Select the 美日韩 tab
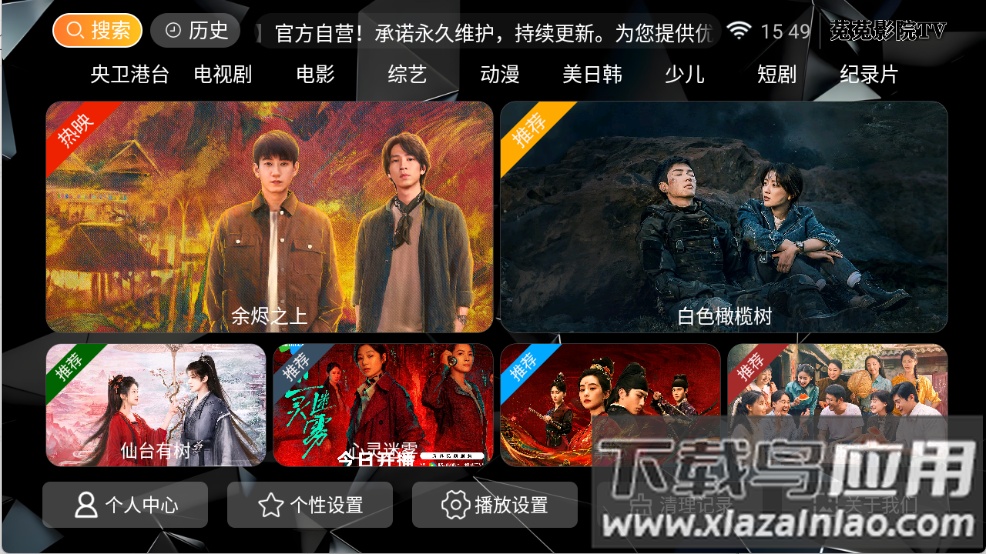Viewport: 986px width, 554px height. [592, 75]
